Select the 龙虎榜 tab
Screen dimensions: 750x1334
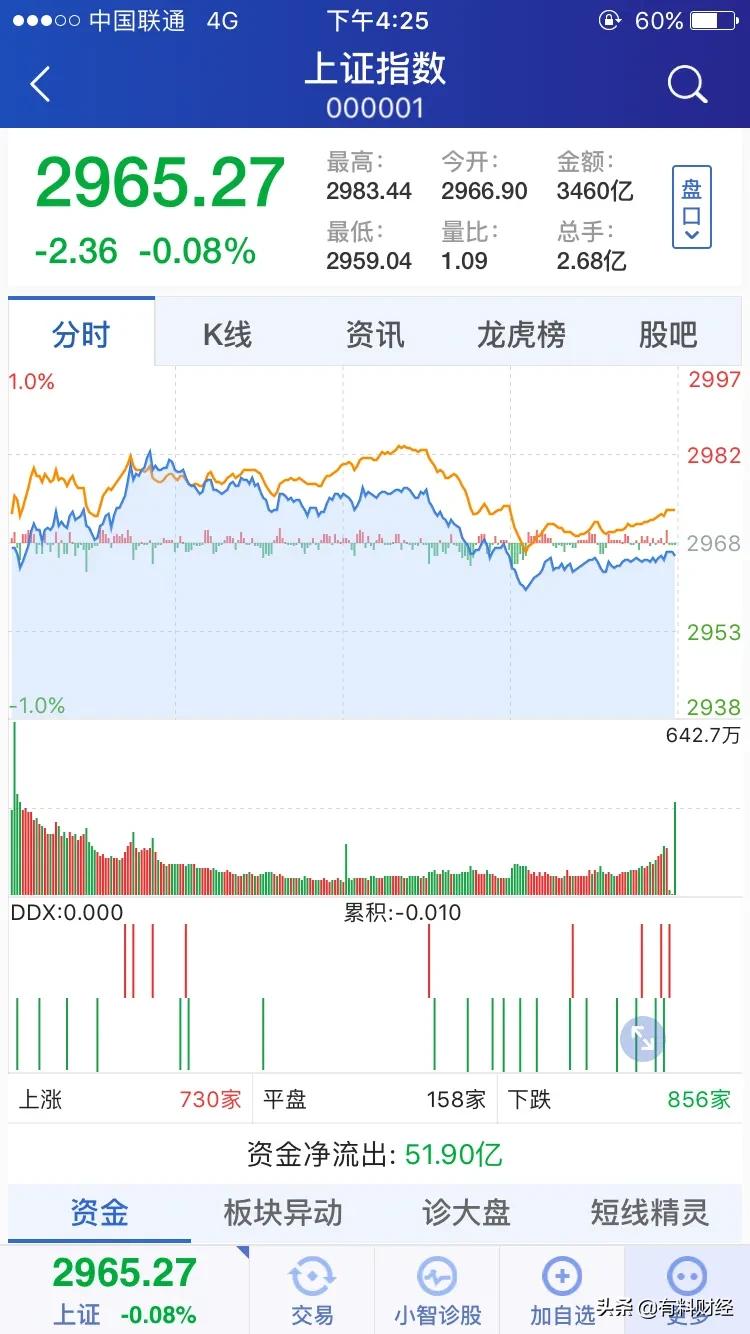coord(521,334)
